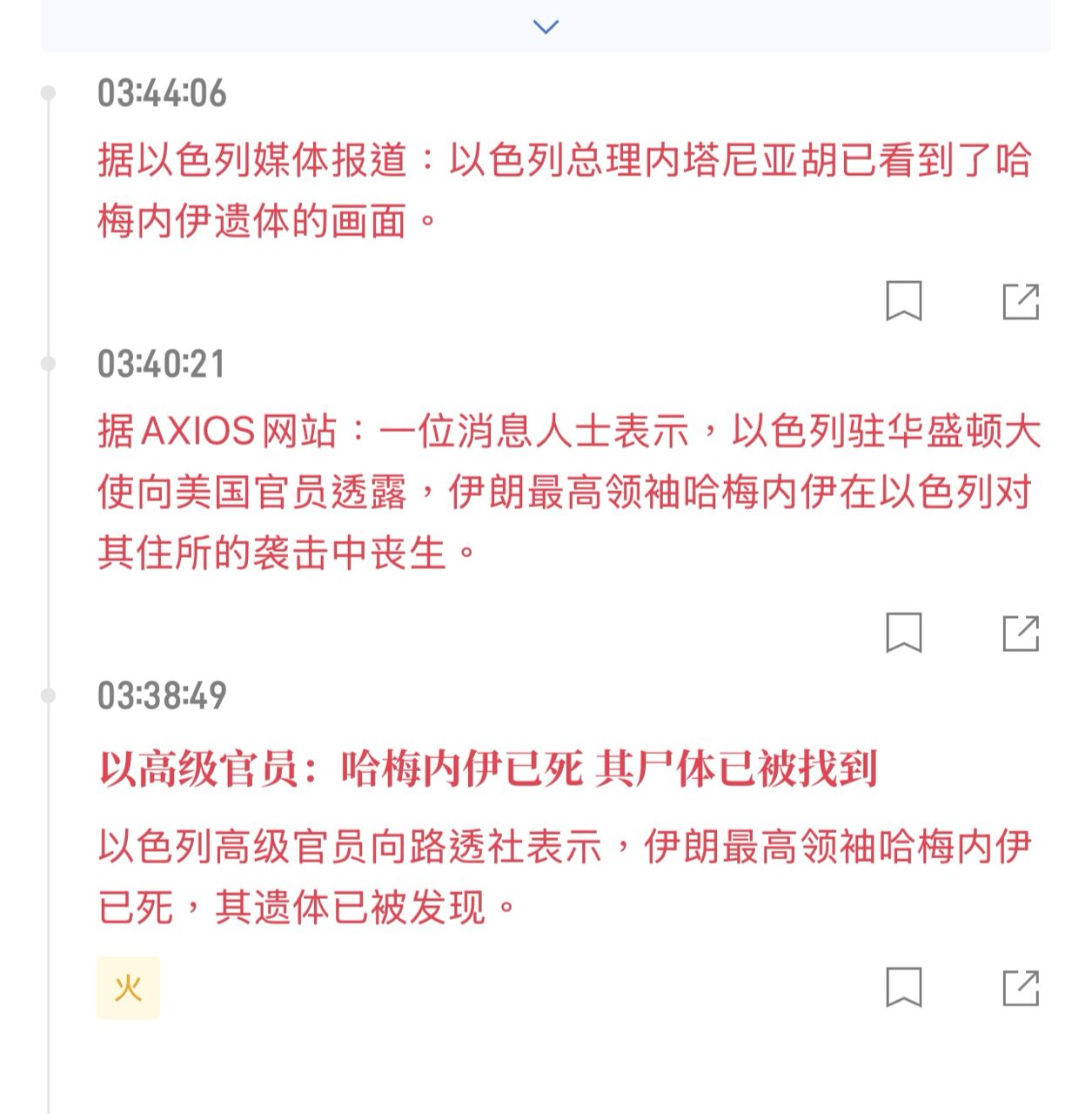Tap the 火 hot tag

[x=128, y=988]
